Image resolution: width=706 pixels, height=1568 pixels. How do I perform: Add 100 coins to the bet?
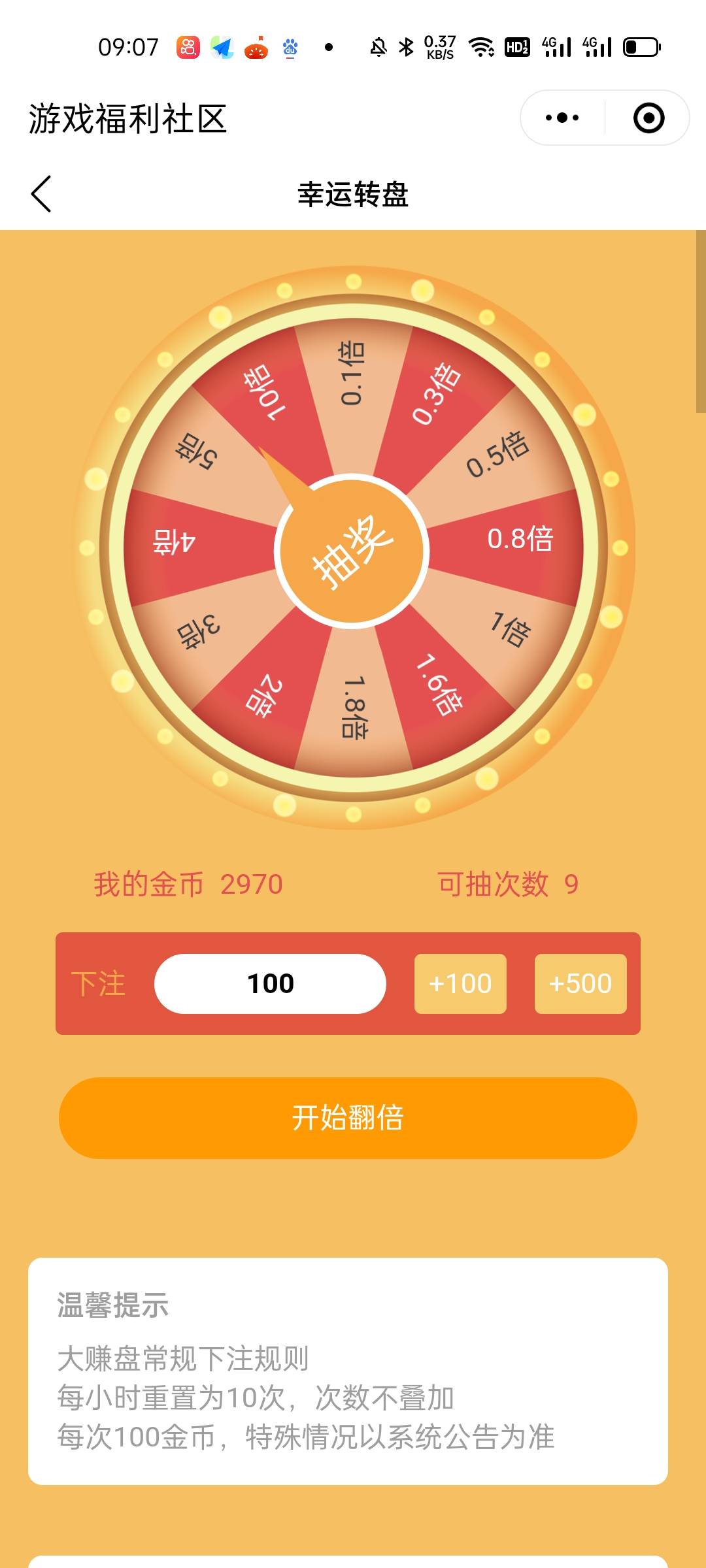point(460,984)
